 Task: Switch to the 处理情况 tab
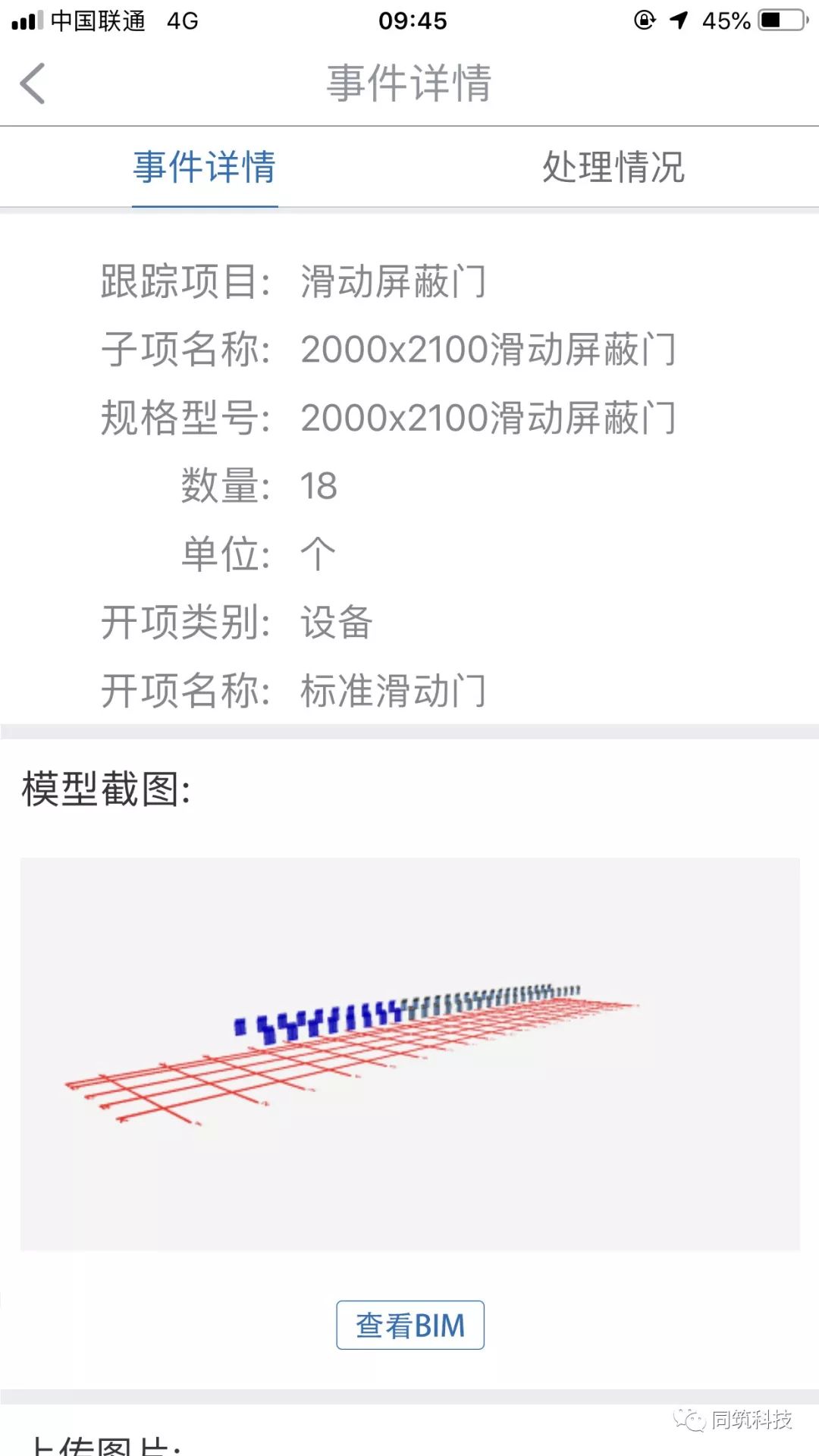(613, 167)
